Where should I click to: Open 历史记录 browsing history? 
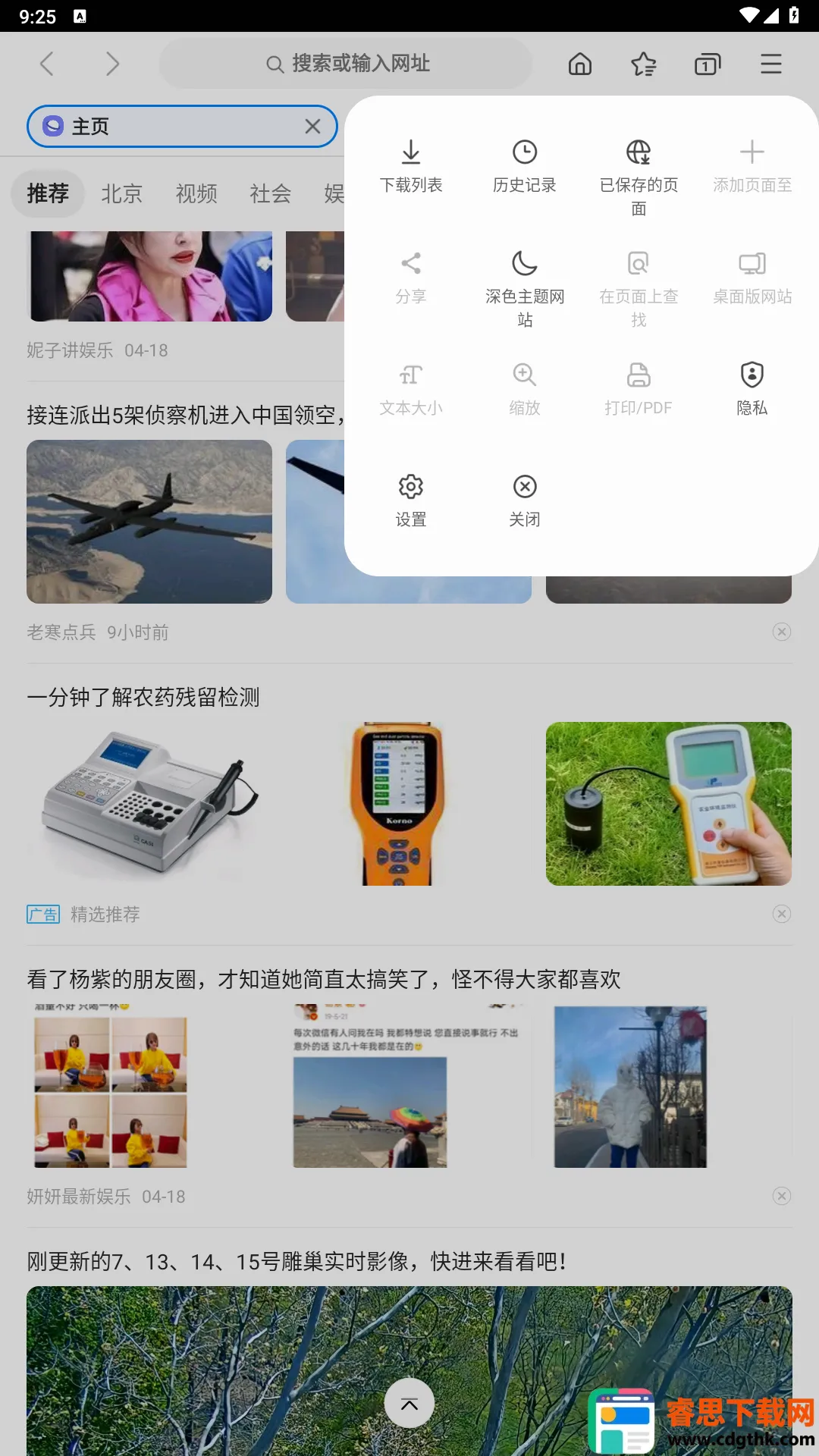click(x=525, y=166)
